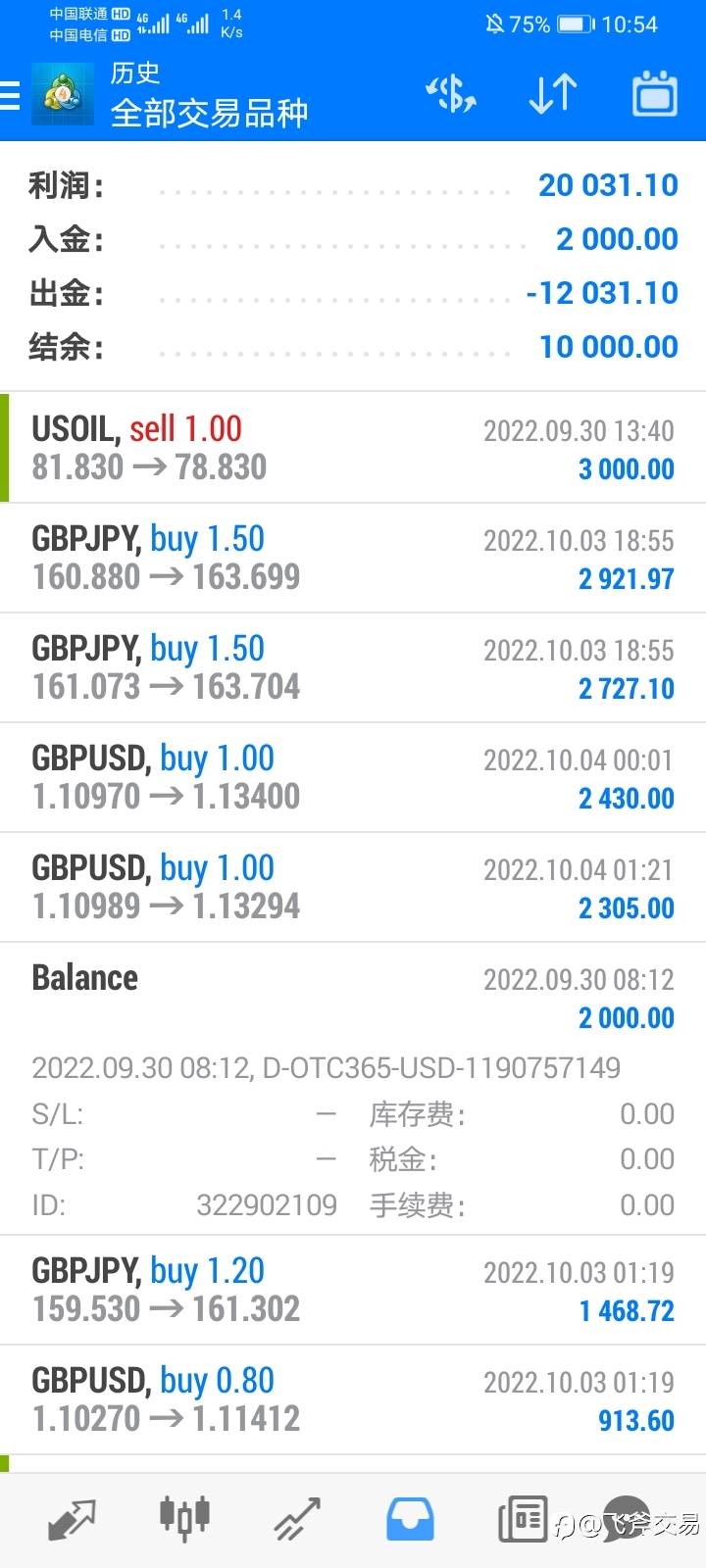Screen dimensions: 706x1568
Task: Switch to the Quotes tab
Action: tap(72, 1519)
